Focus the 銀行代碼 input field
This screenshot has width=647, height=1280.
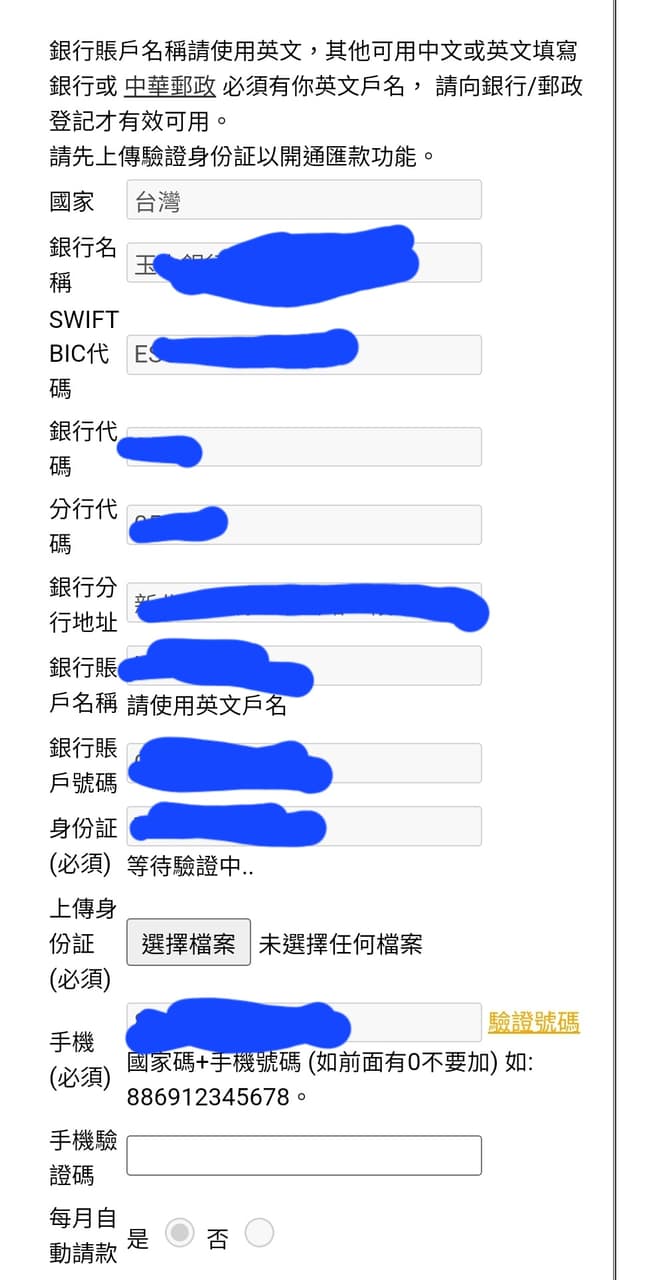304,447
